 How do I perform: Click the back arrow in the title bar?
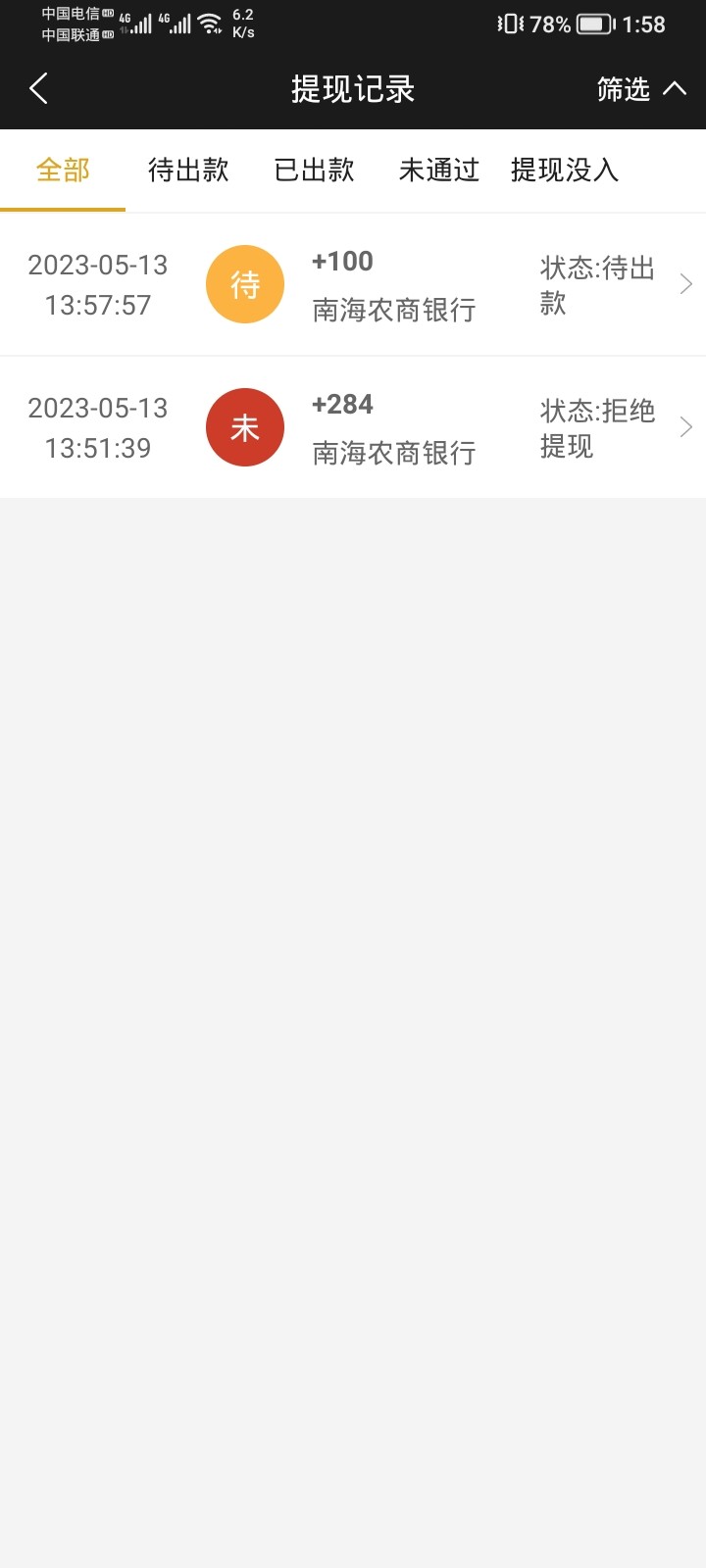39,88
